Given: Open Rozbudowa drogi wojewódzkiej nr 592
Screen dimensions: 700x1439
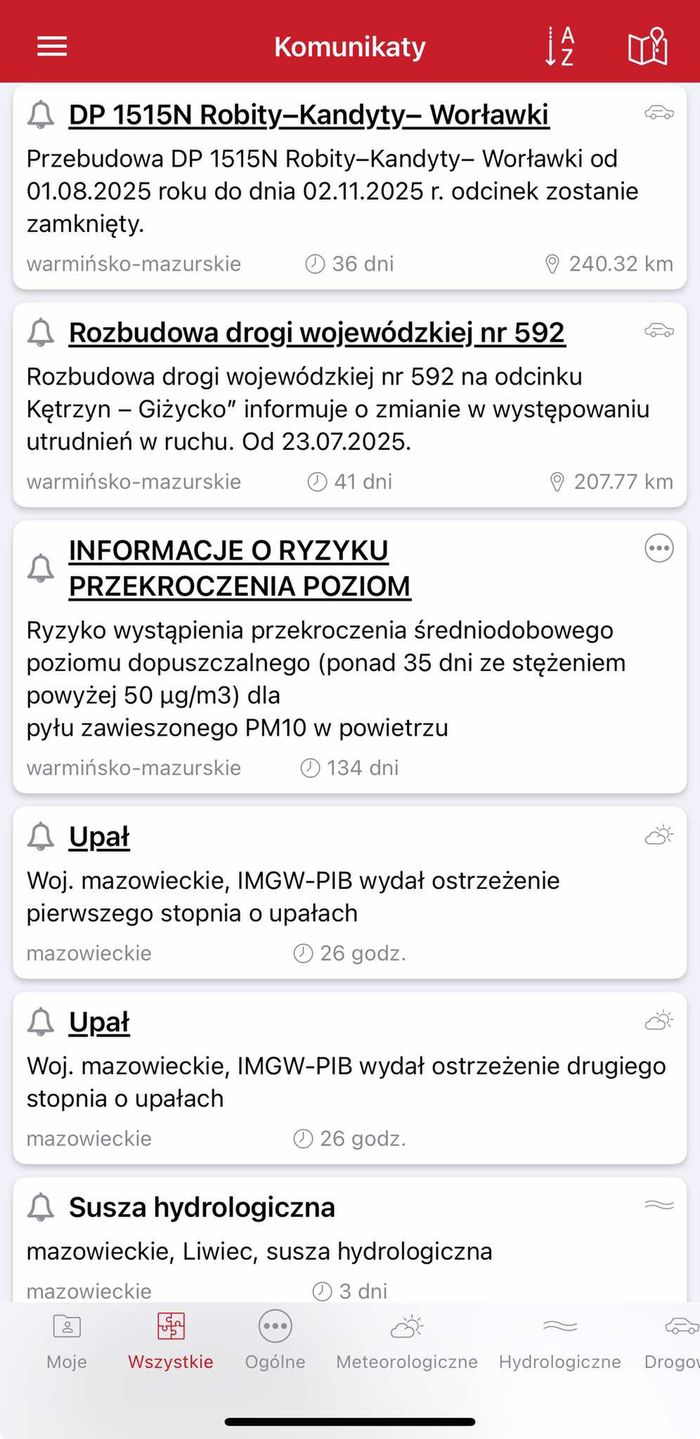Looking at the screenshot, I should pos(316,333).
